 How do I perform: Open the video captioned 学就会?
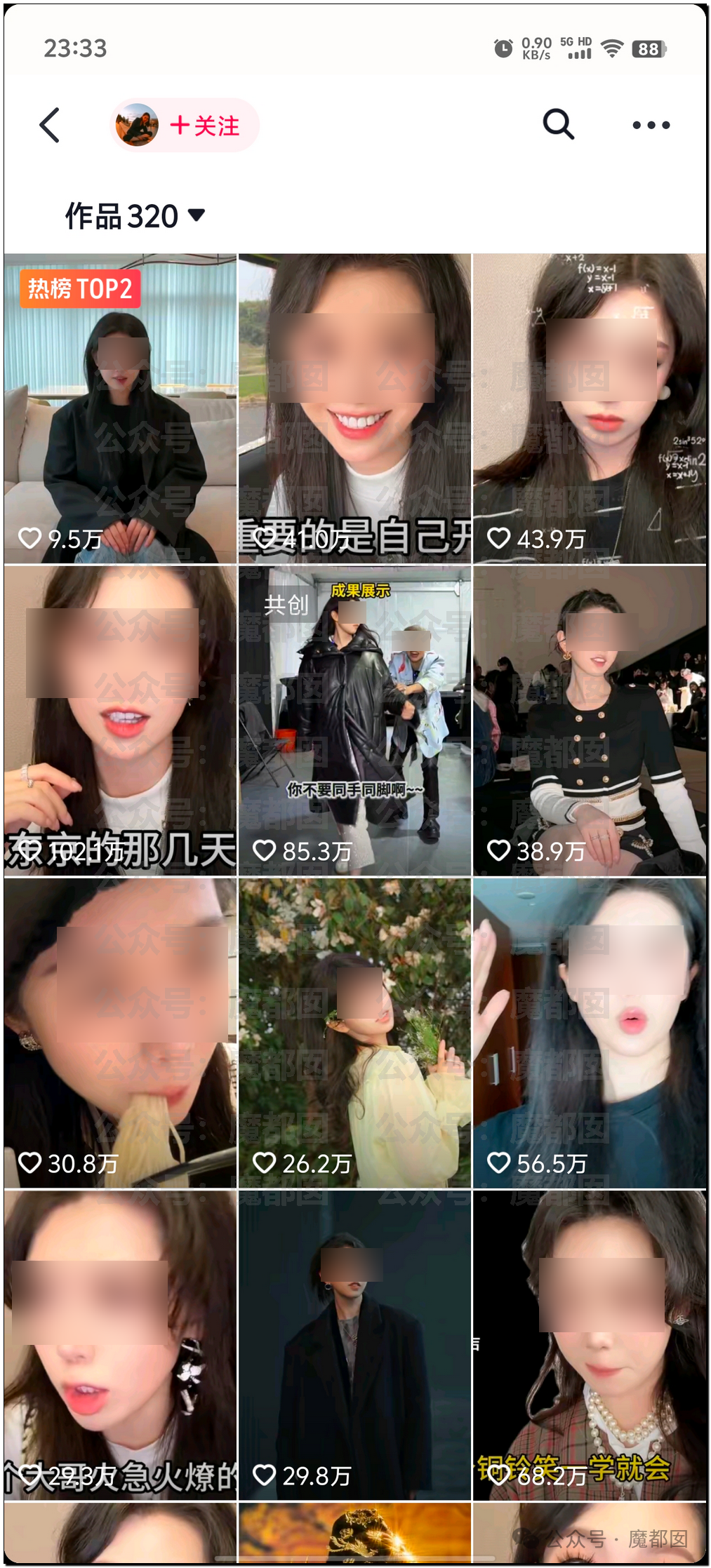pos(590,1346)
